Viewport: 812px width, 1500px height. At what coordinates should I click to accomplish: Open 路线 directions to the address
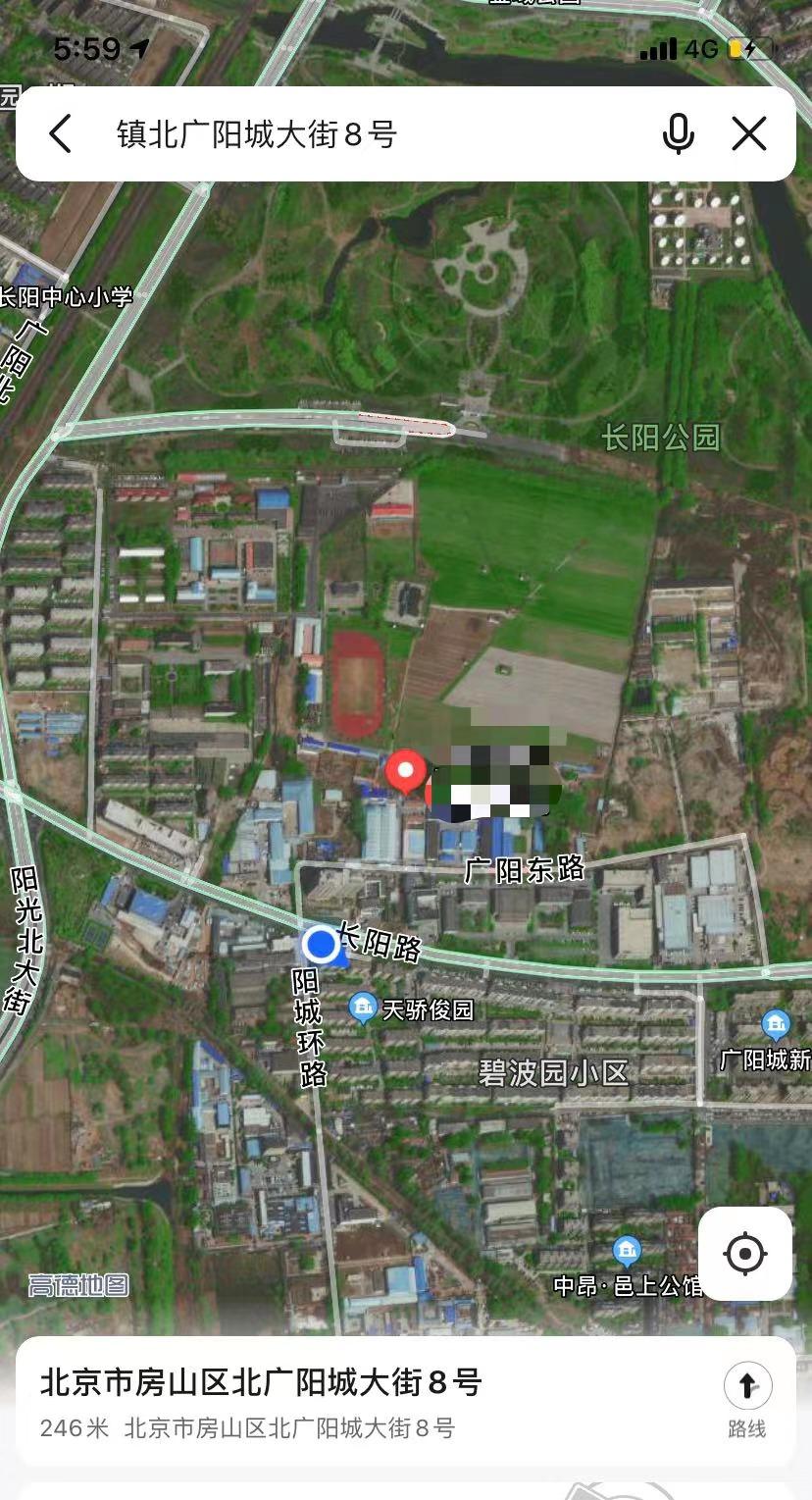pos(747,1401)
